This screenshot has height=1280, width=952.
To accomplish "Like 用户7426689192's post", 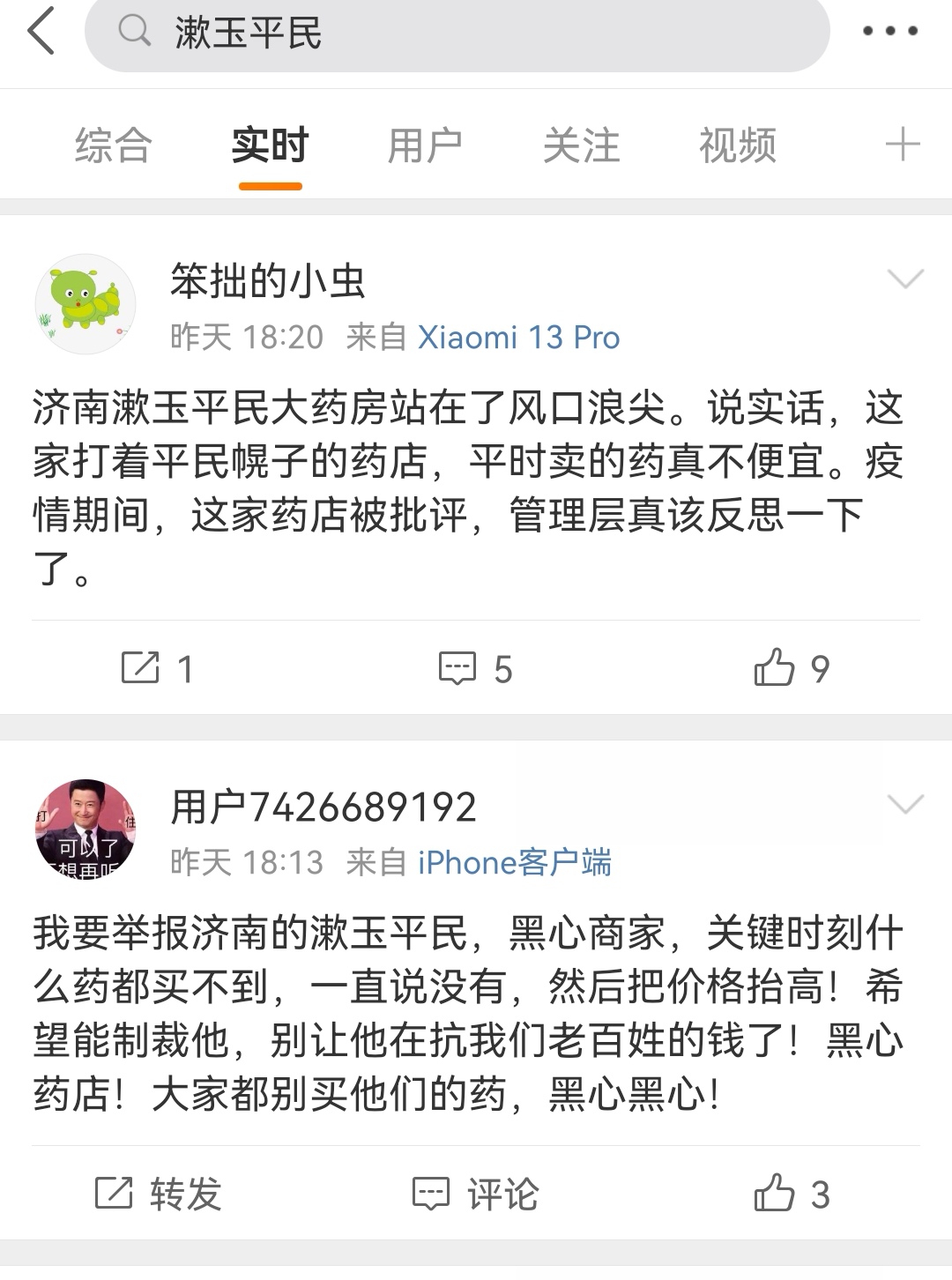I will (x=791, y=1194).
